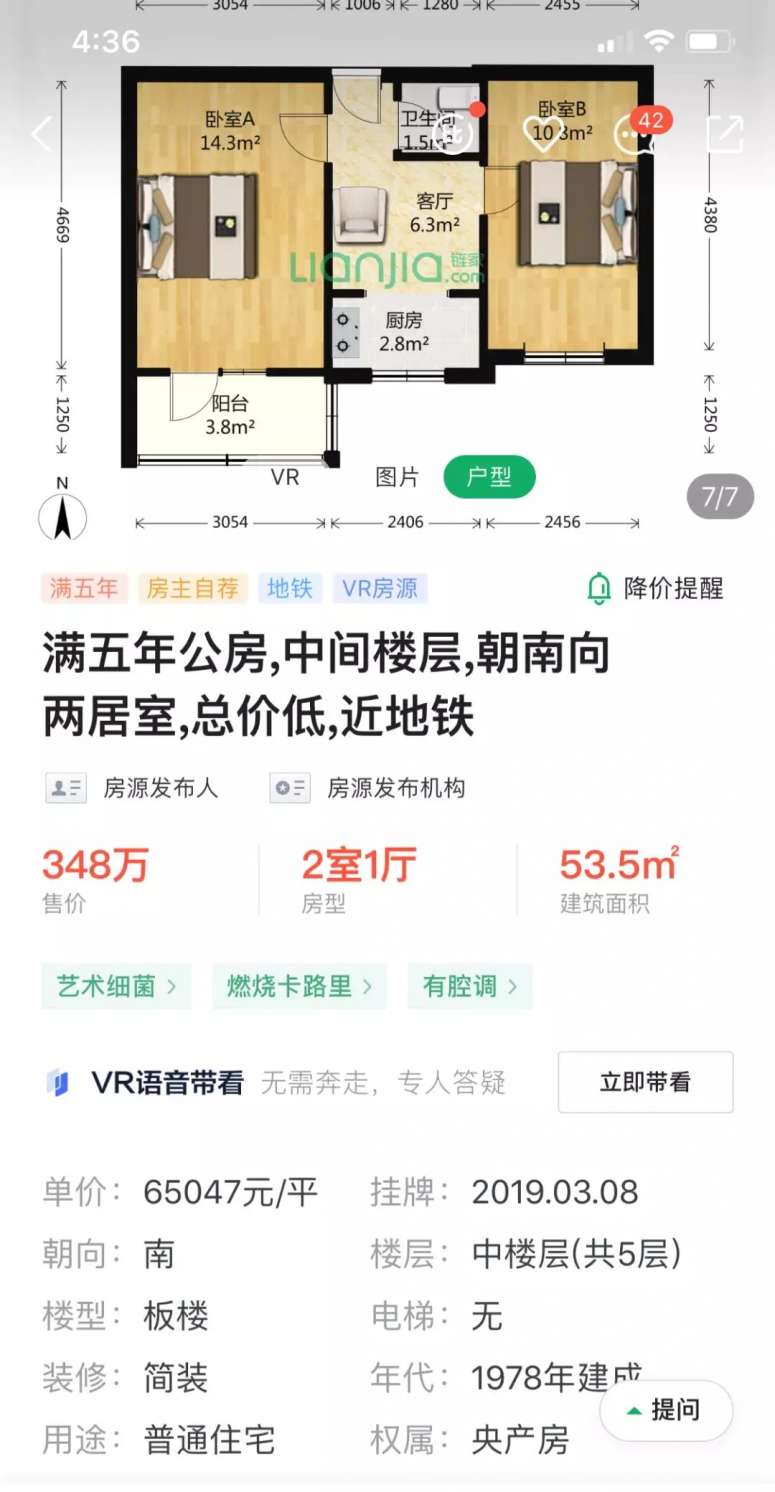The width and height of the screenshot is (775, 1492).
Task: Share this listing
Action: 724,133
